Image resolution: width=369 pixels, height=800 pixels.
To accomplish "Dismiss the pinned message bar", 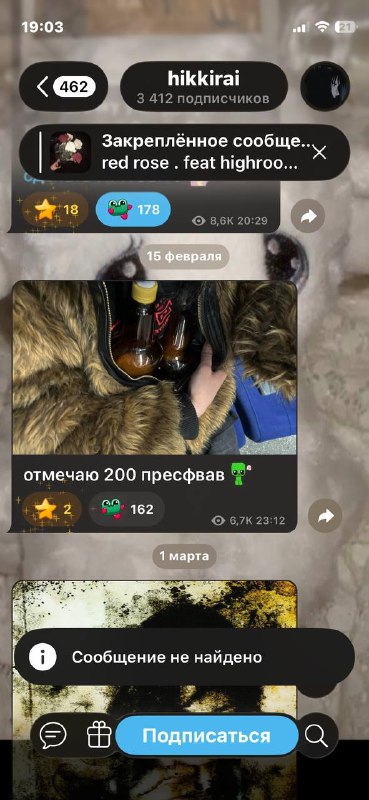I will click(319, 152).
